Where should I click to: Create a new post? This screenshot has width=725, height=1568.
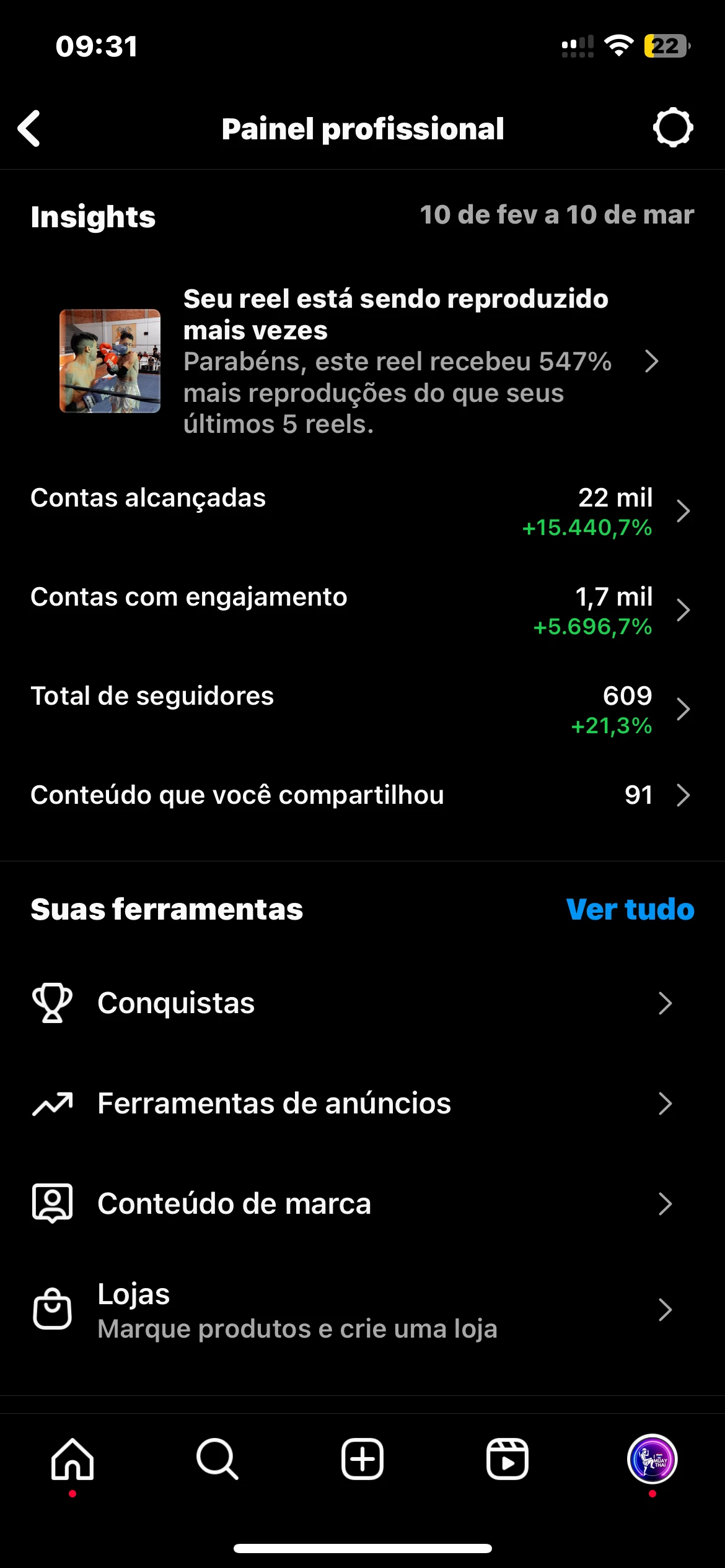pyautogui.click(x=362, y=1459)
